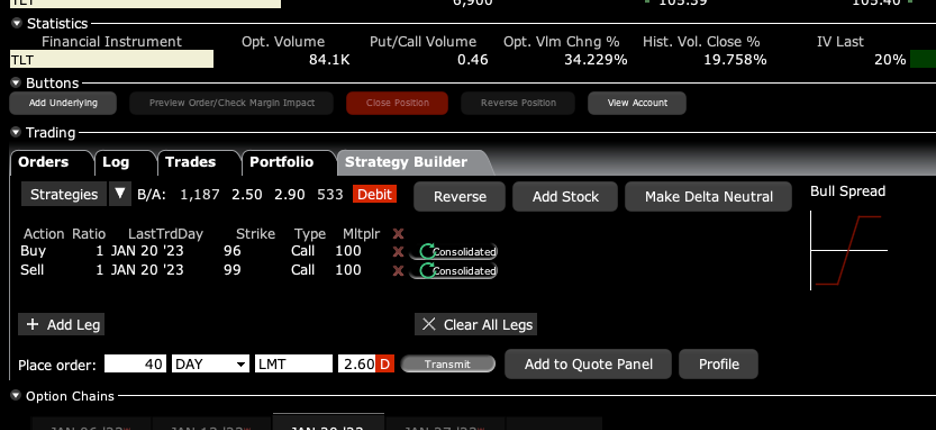Open the Profile button
Screen dimensions: 936x430
pos(718,364)
